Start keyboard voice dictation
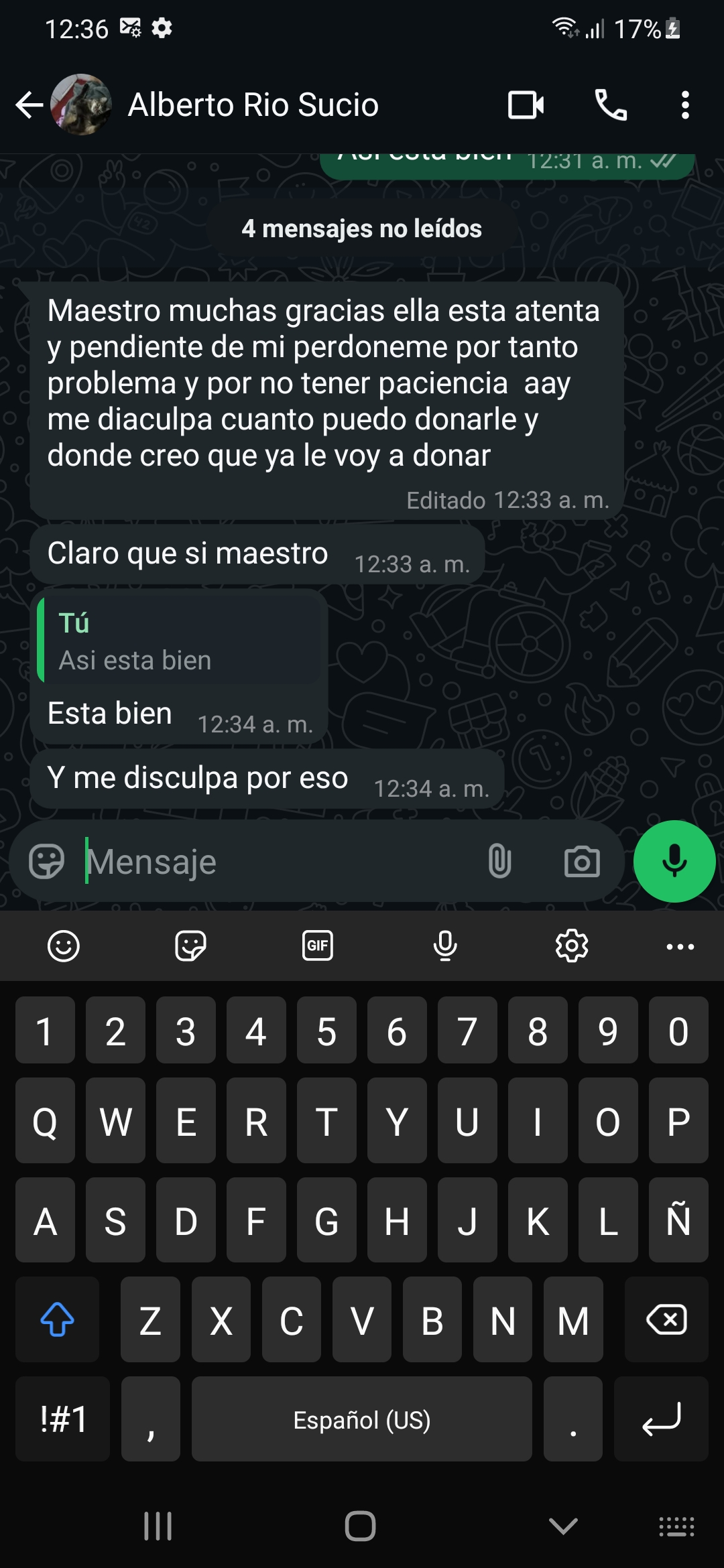724x1568 pixels. (445, 946)
